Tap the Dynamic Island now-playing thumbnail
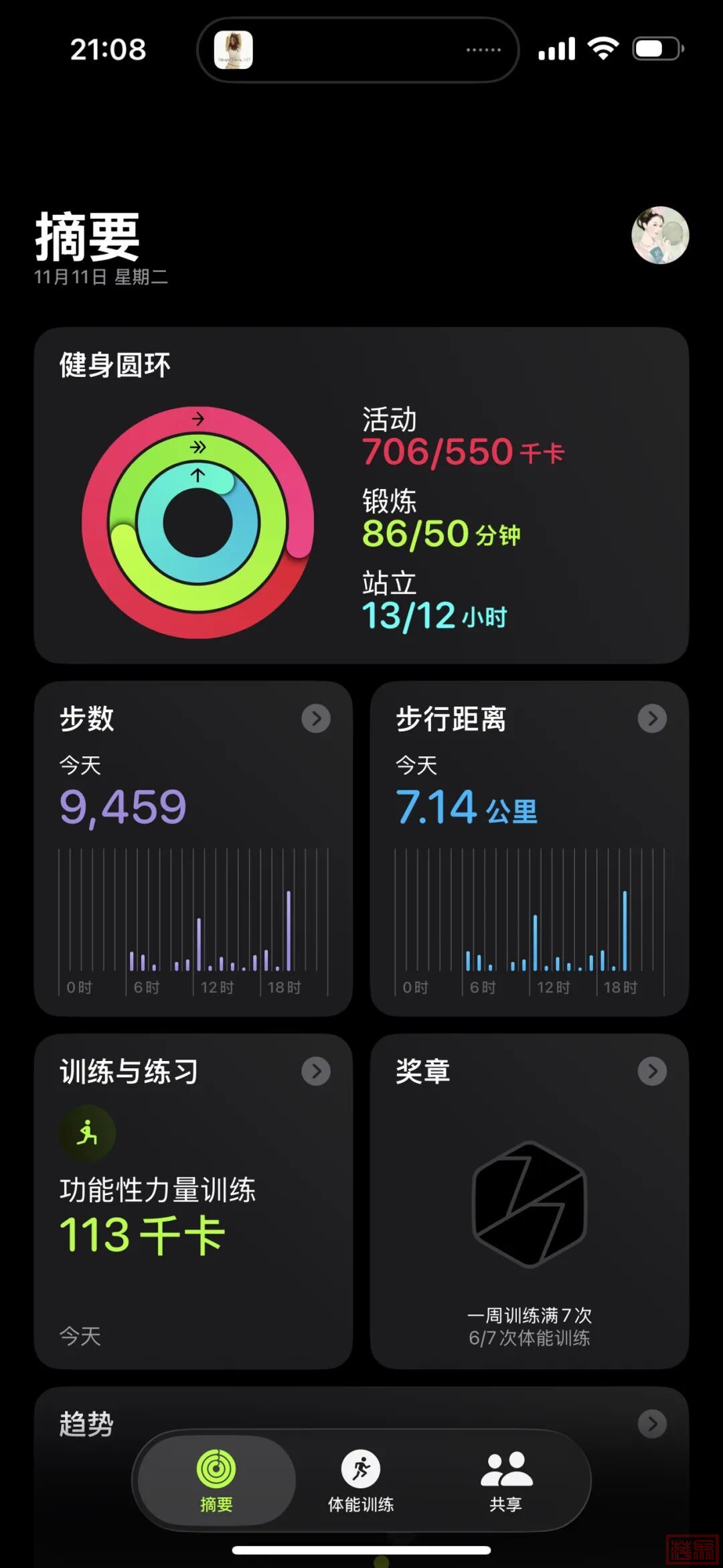Viewport: 723px width, 1568px height. coord(234,50)
